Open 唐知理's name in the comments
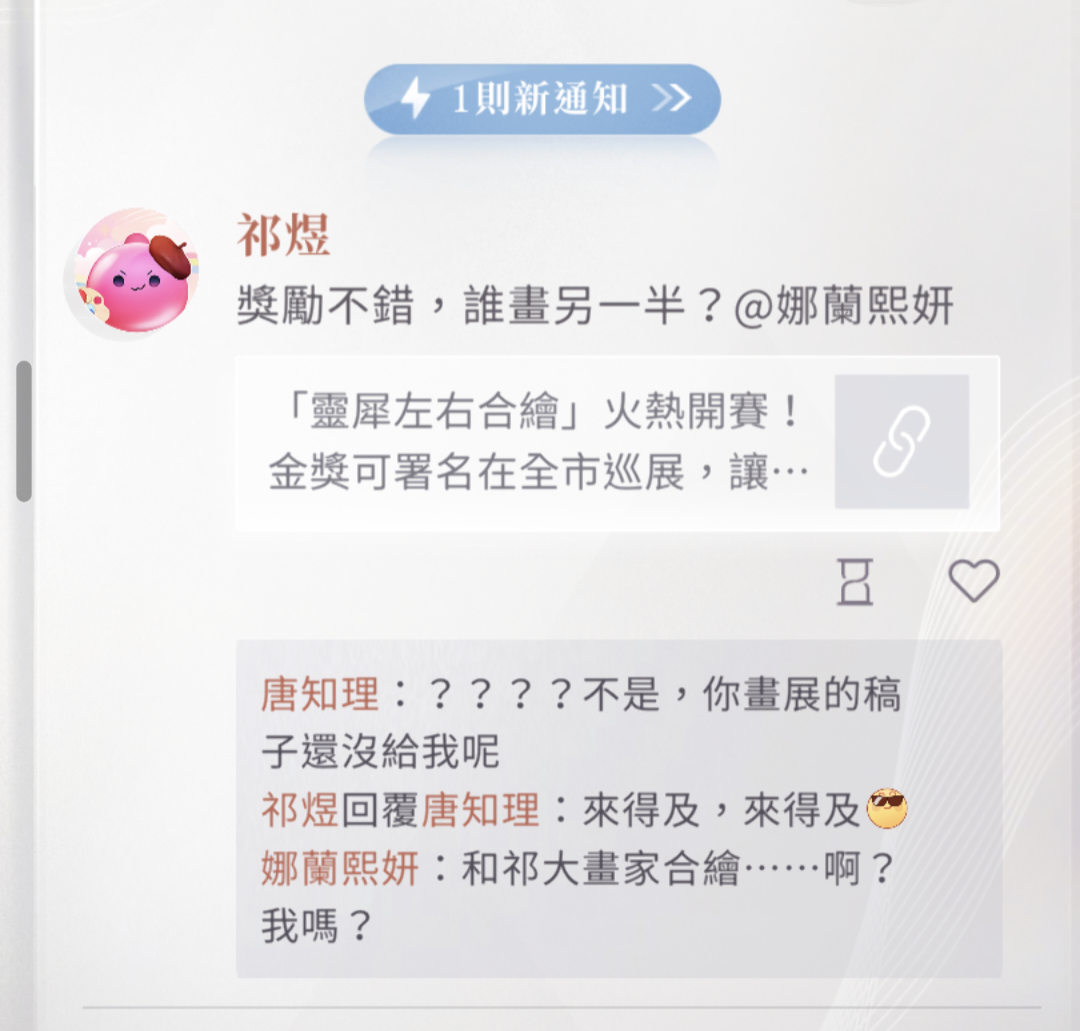This screenshot has width=1080, height=1031. (320, 694)
